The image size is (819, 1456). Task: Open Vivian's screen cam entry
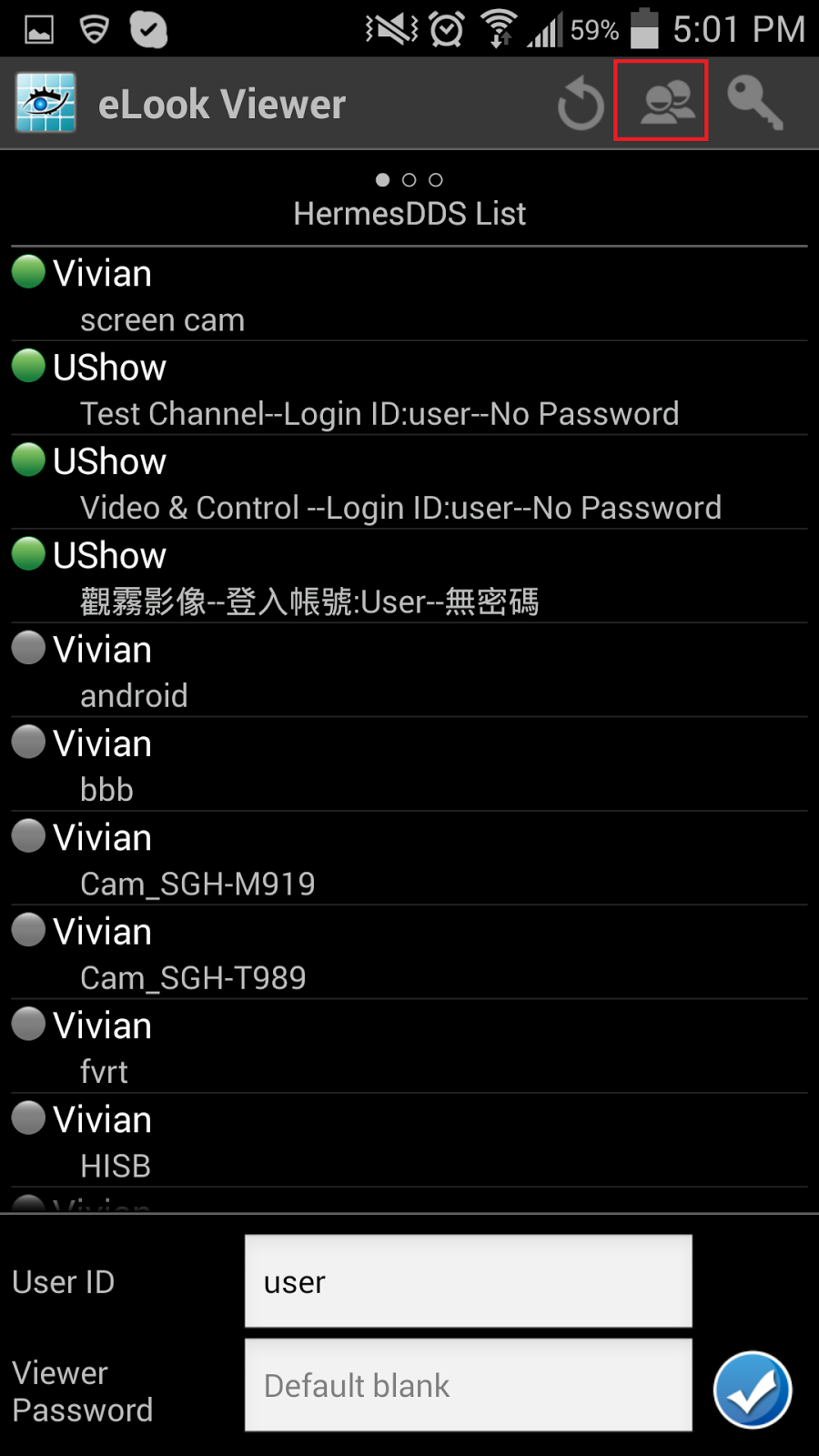coord(409,295)
